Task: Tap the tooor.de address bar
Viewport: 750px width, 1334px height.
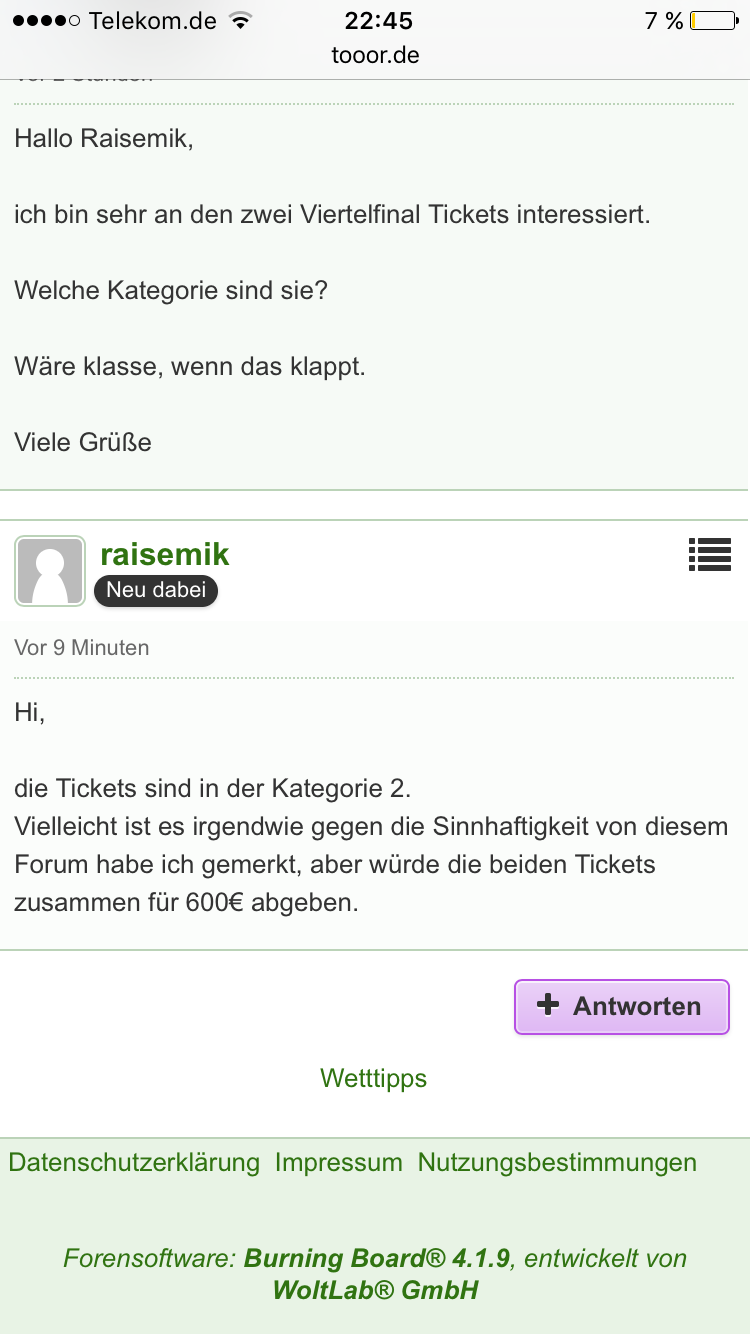Action: (375, 55)
